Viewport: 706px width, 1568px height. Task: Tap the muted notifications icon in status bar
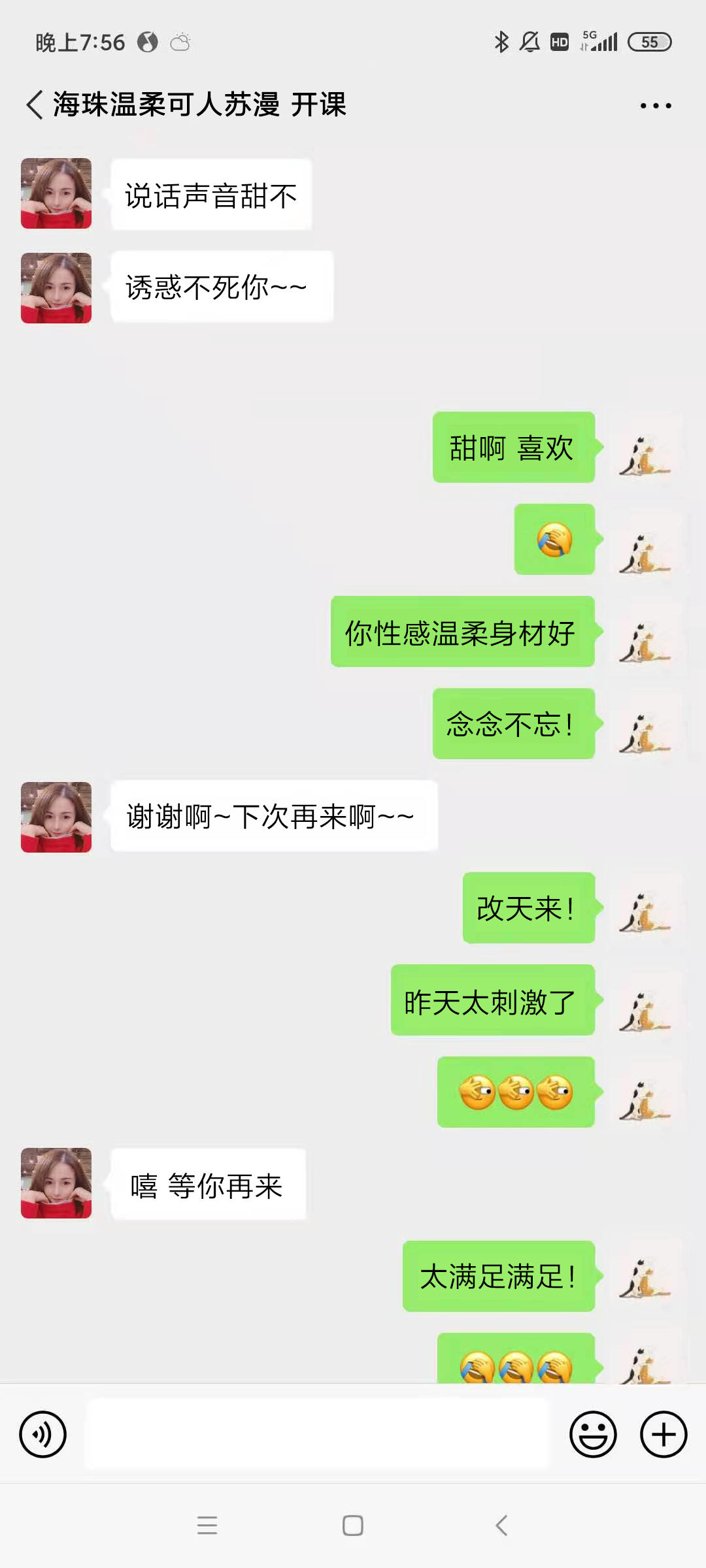pos(531,42)
